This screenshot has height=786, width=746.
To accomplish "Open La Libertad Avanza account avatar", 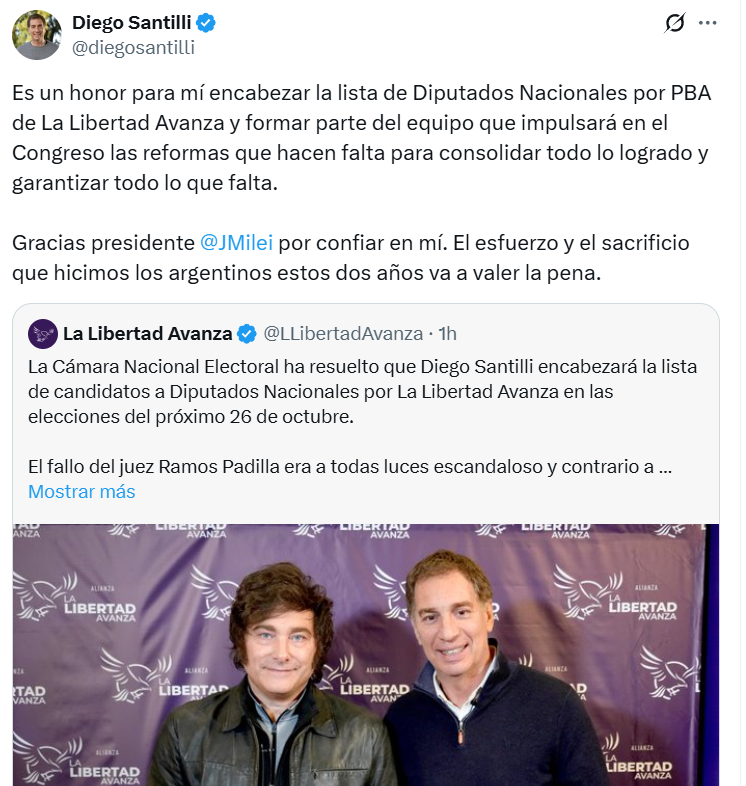I will (42, 333).
